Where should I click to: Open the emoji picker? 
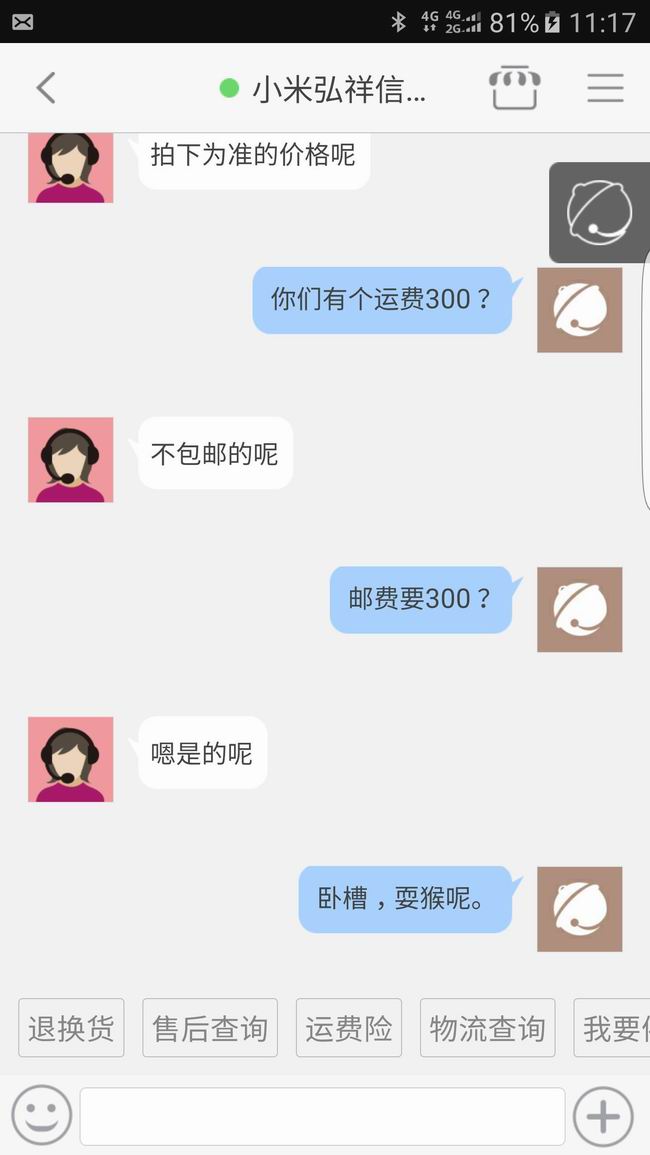click(x=41, y=1115)
